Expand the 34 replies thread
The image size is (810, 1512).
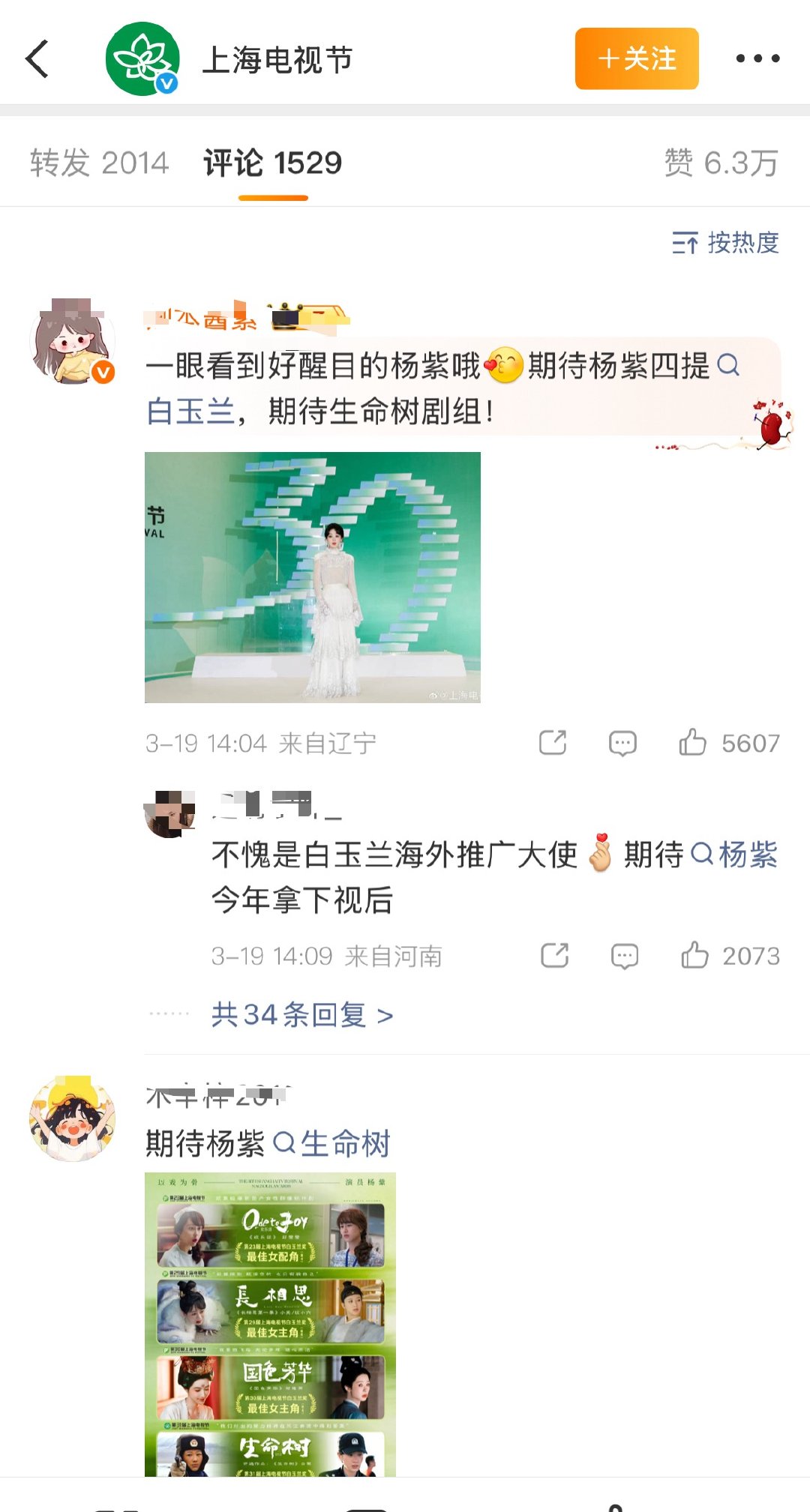click(299, 1013)
